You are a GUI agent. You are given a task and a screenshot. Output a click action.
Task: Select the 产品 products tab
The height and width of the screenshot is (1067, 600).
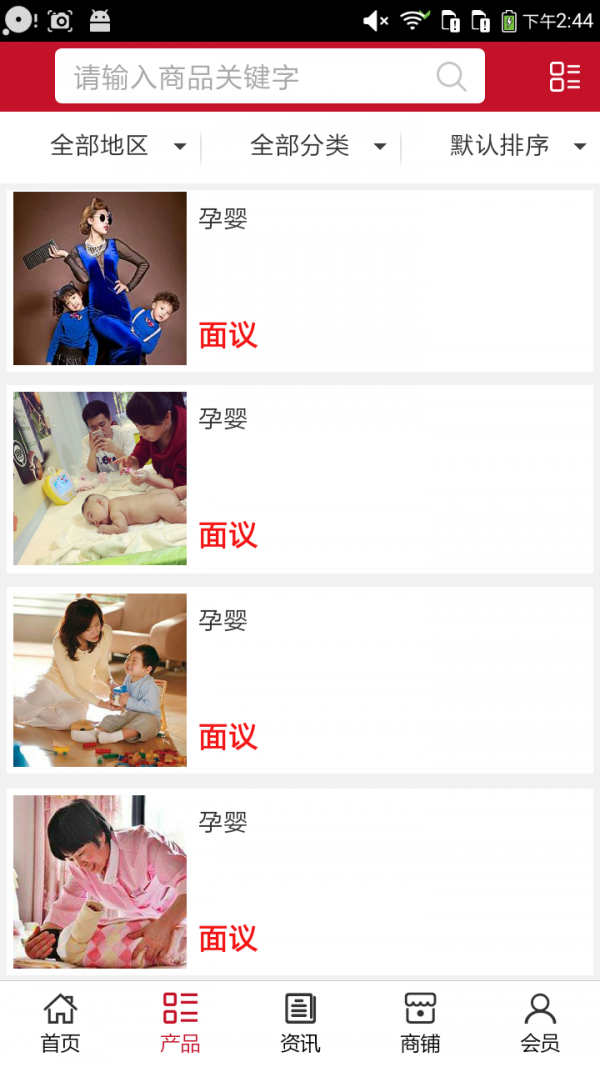click(180, 1023)
